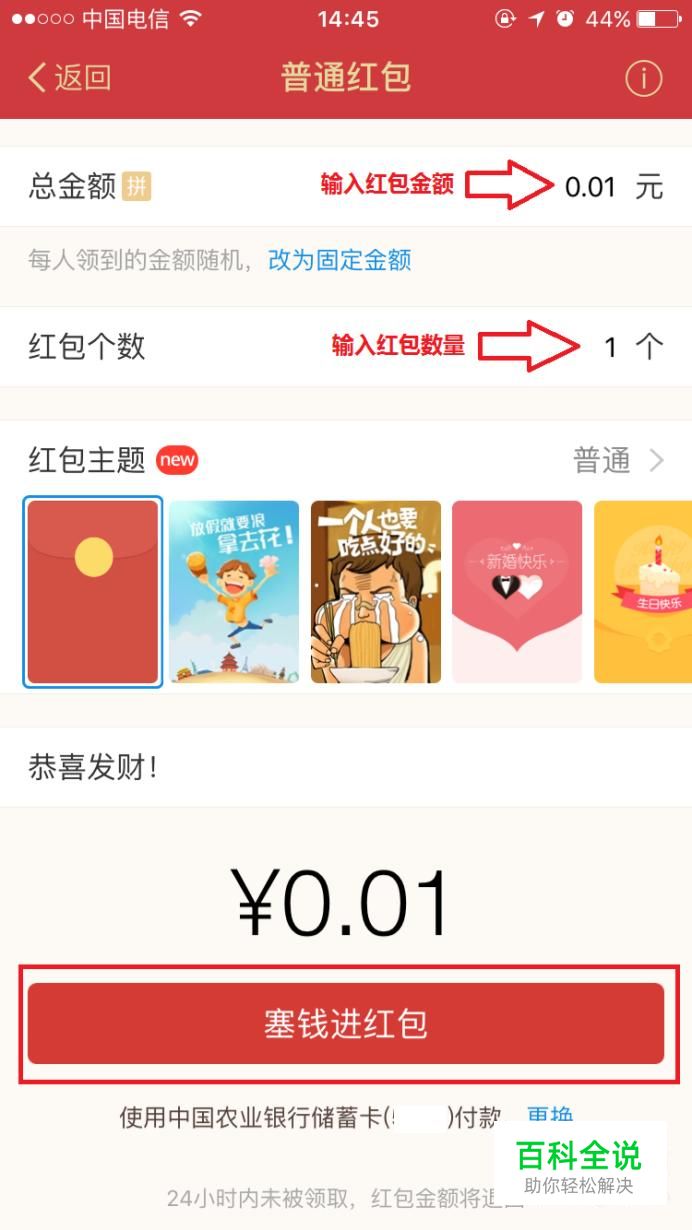
Task: Choose the 放假就要浪 travel theme
Action: [234, 592]
